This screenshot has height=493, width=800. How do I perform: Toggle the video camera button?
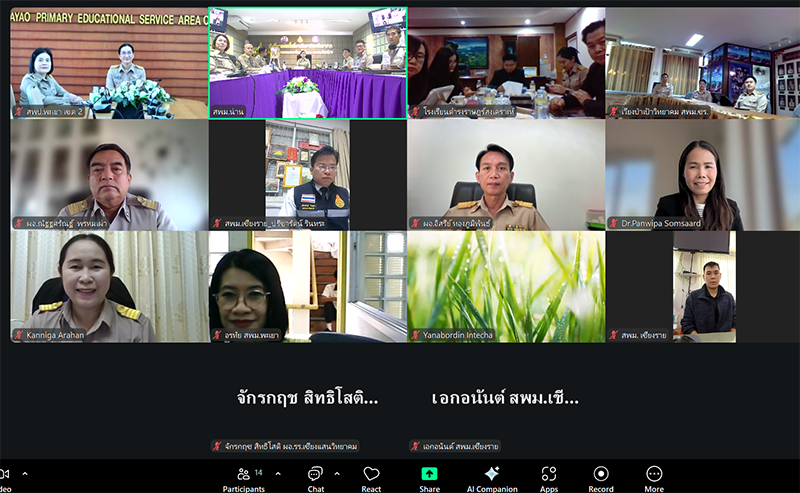[4, 474]
